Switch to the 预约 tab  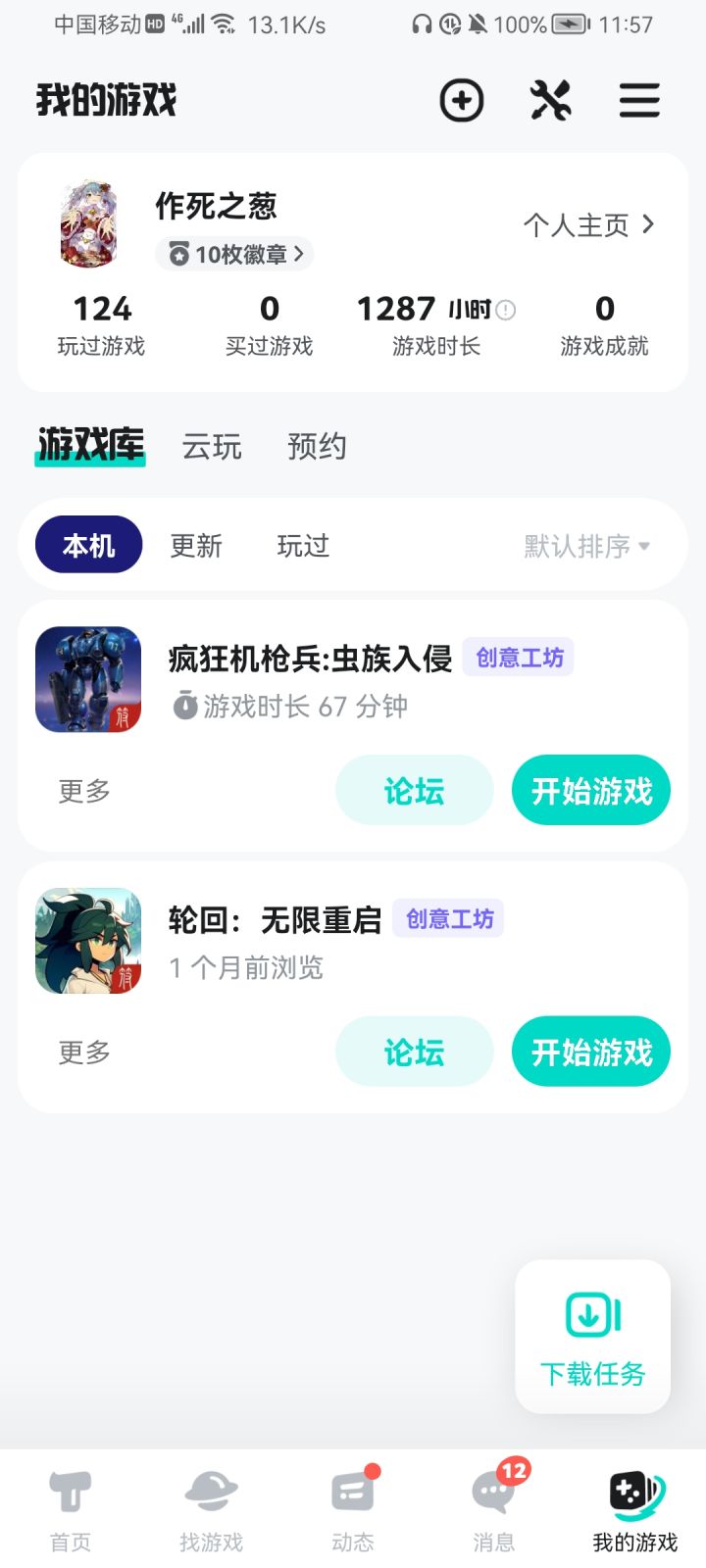[x=317, y=447]
